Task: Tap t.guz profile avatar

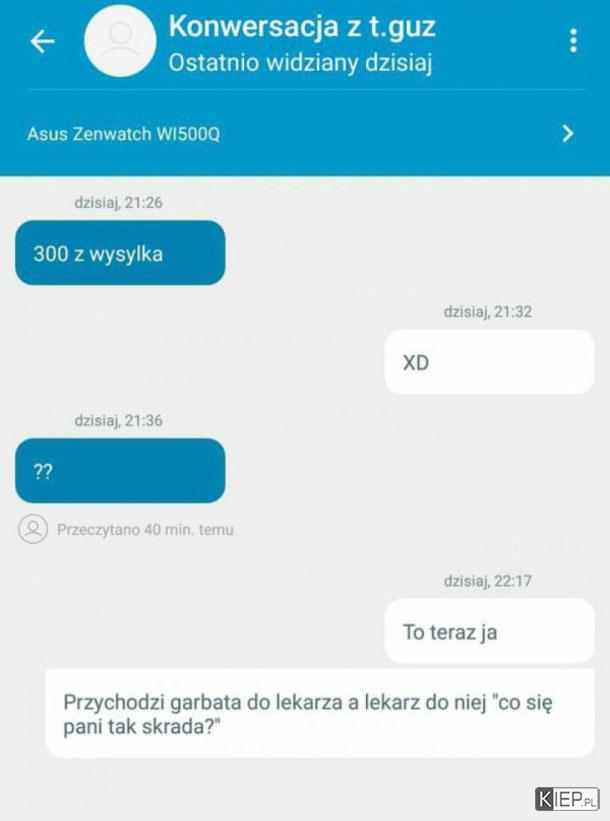Action: 119,42
